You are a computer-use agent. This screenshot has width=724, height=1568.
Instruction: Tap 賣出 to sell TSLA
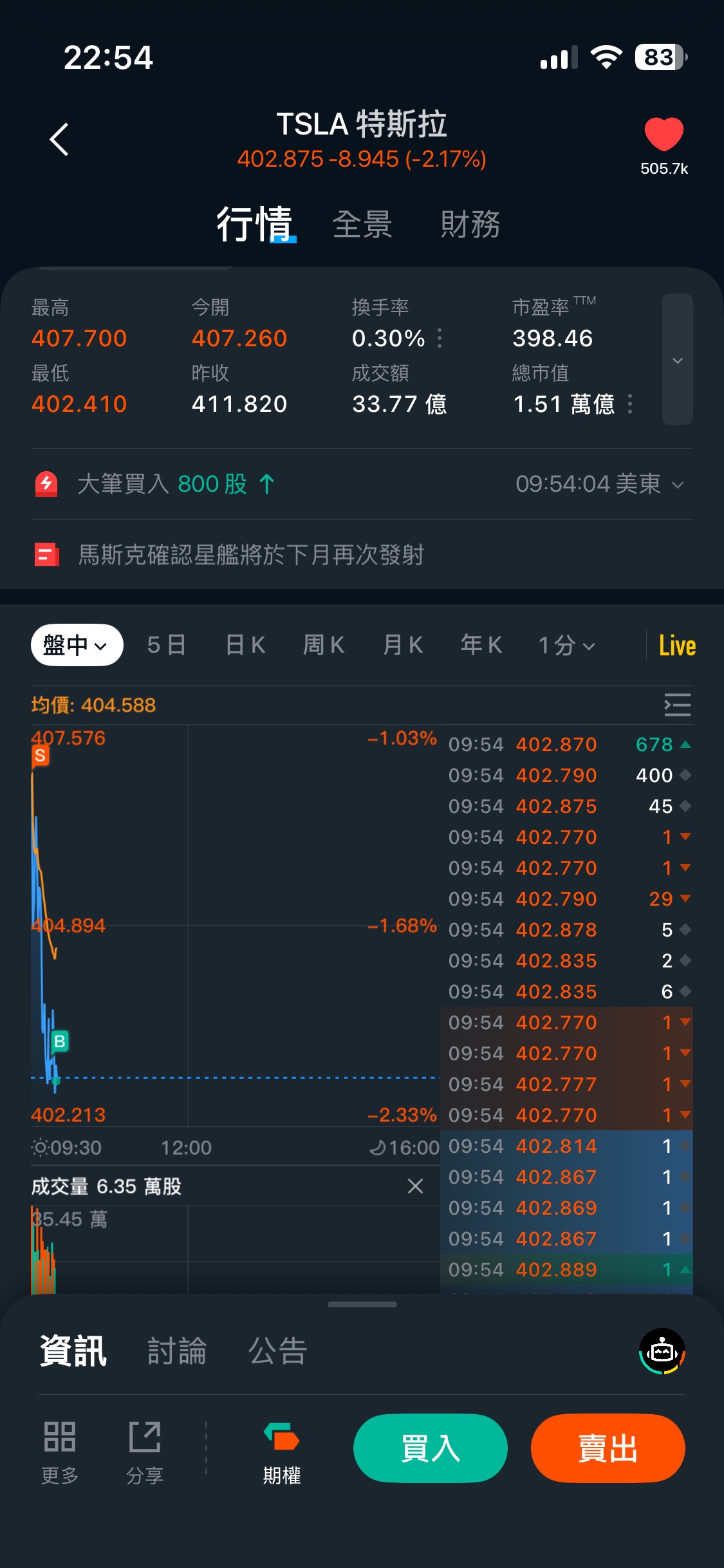click(x=608, y=1448)
